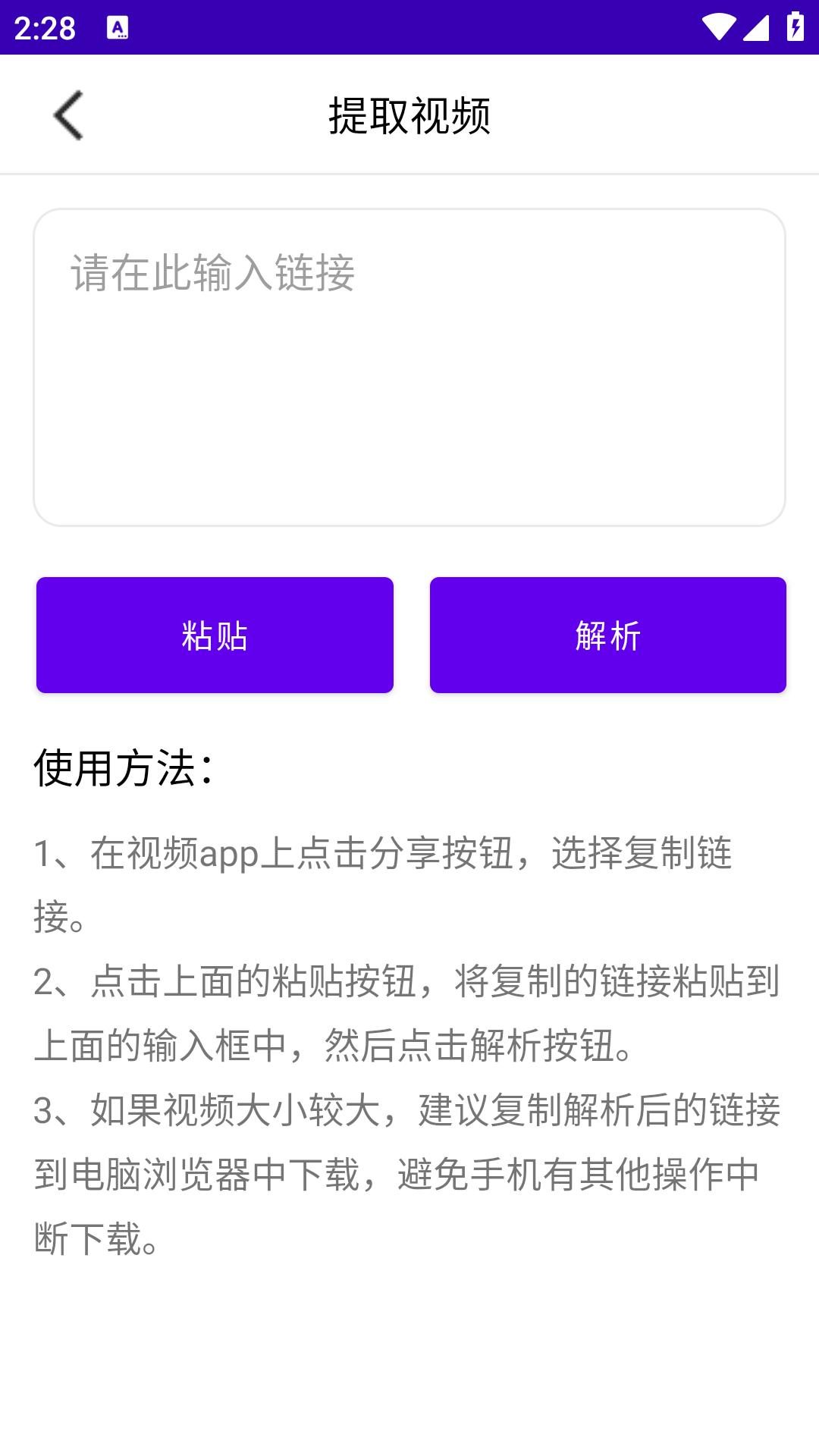819x1456 pixels.
Task: Go back from the 提取视频 page
Action: 68,115
